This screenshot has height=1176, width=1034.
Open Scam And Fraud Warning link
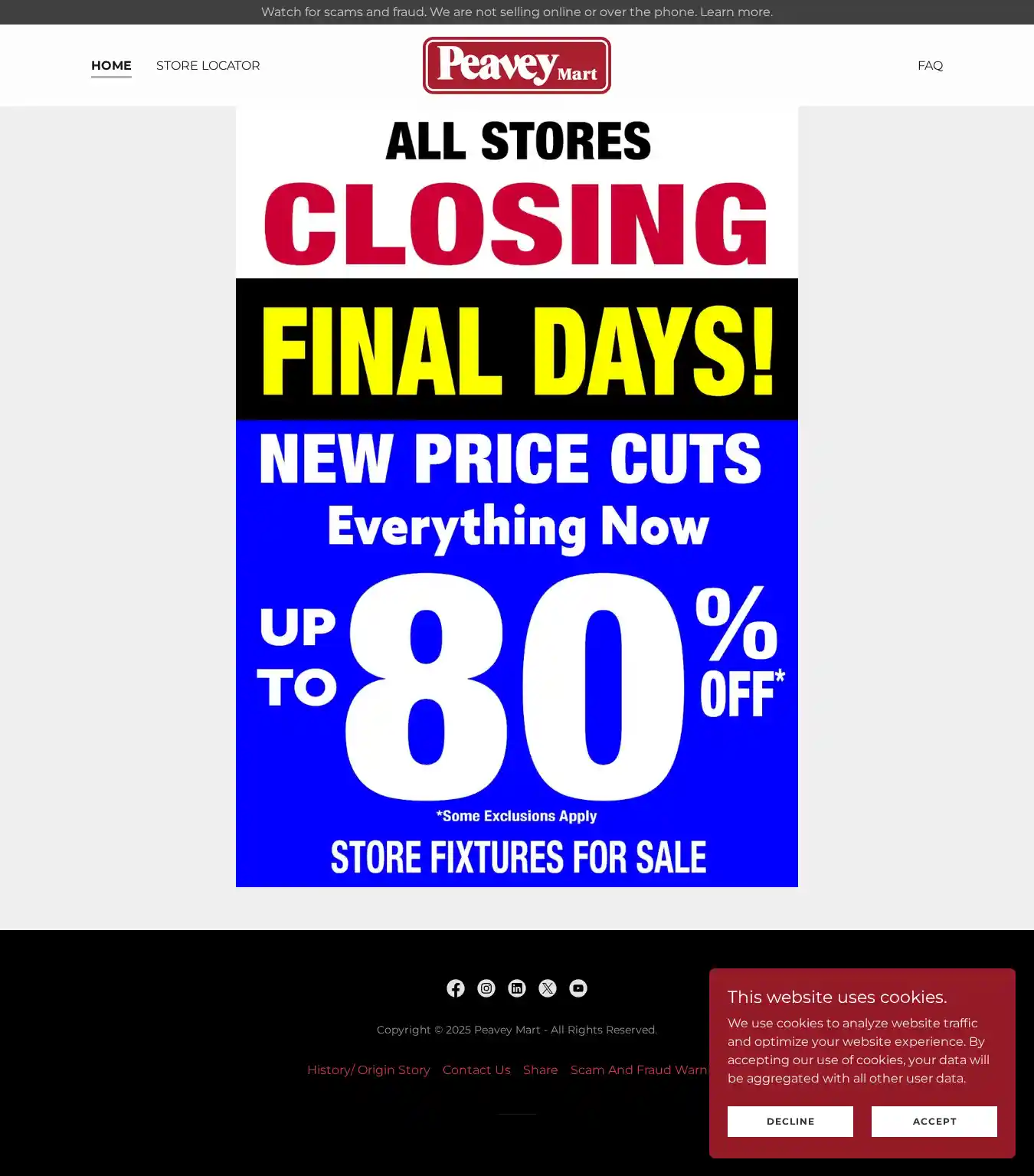coord(638,1070)
